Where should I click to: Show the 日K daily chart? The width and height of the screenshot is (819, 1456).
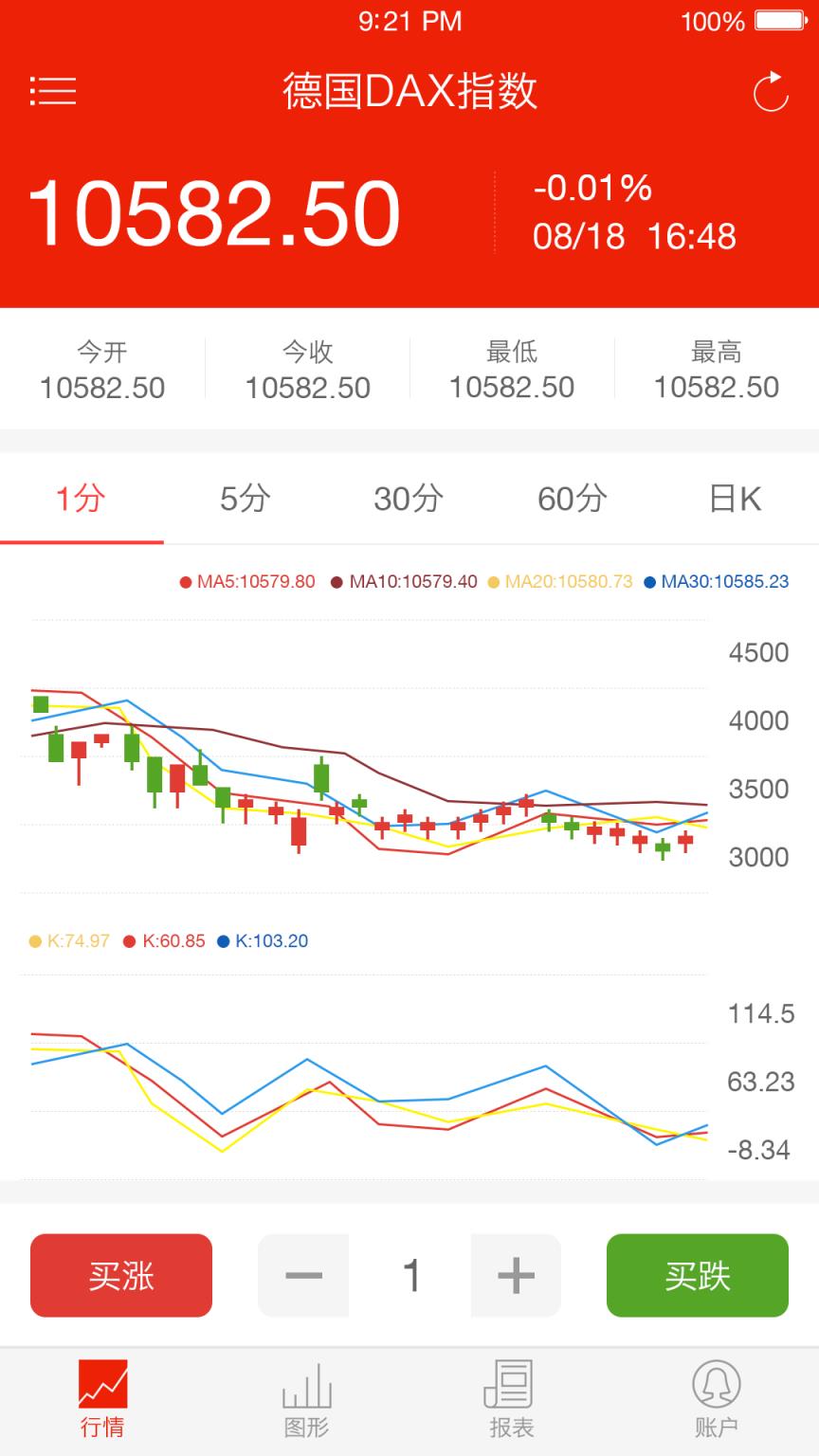coord(736,499)
